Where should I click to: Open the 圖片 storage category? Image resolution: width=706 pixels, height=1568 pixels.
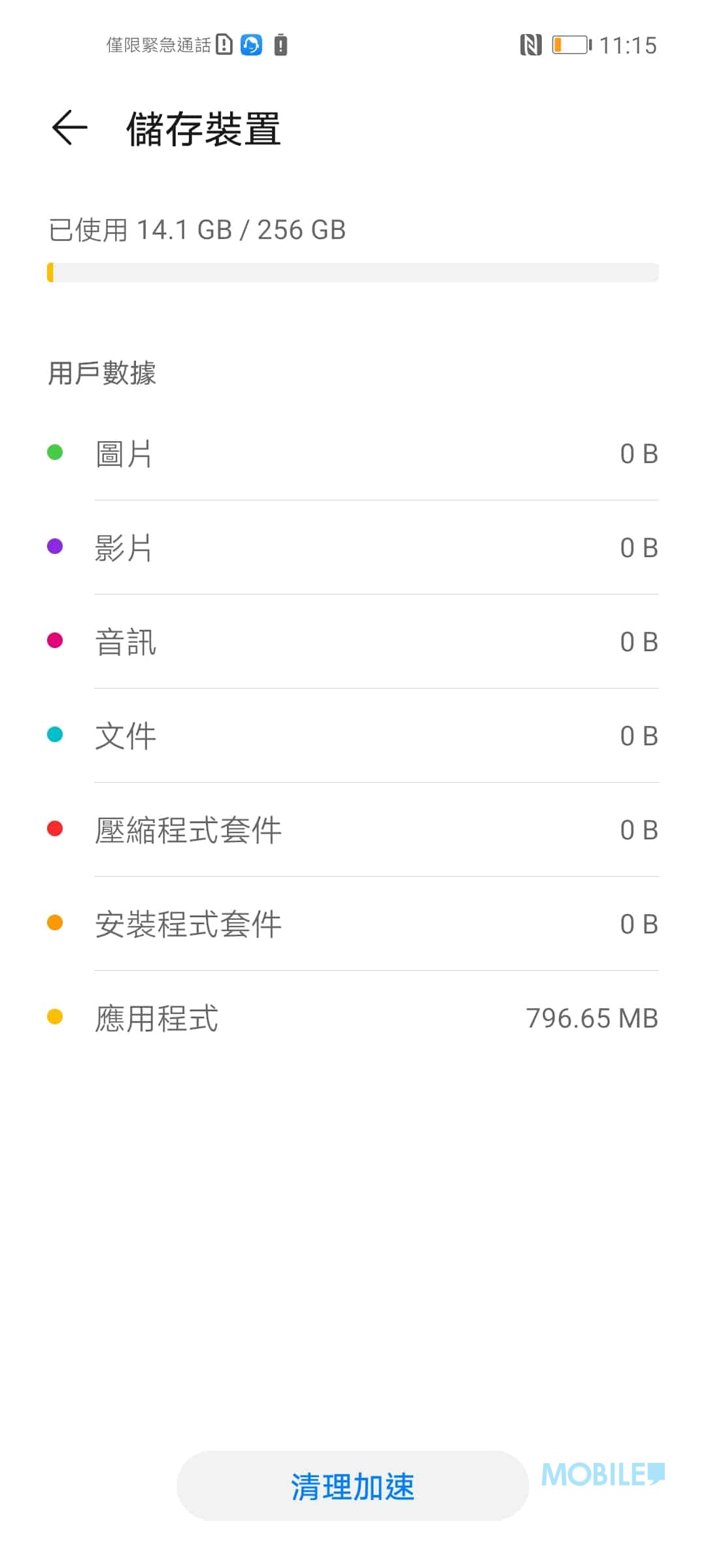pos(353,453)
